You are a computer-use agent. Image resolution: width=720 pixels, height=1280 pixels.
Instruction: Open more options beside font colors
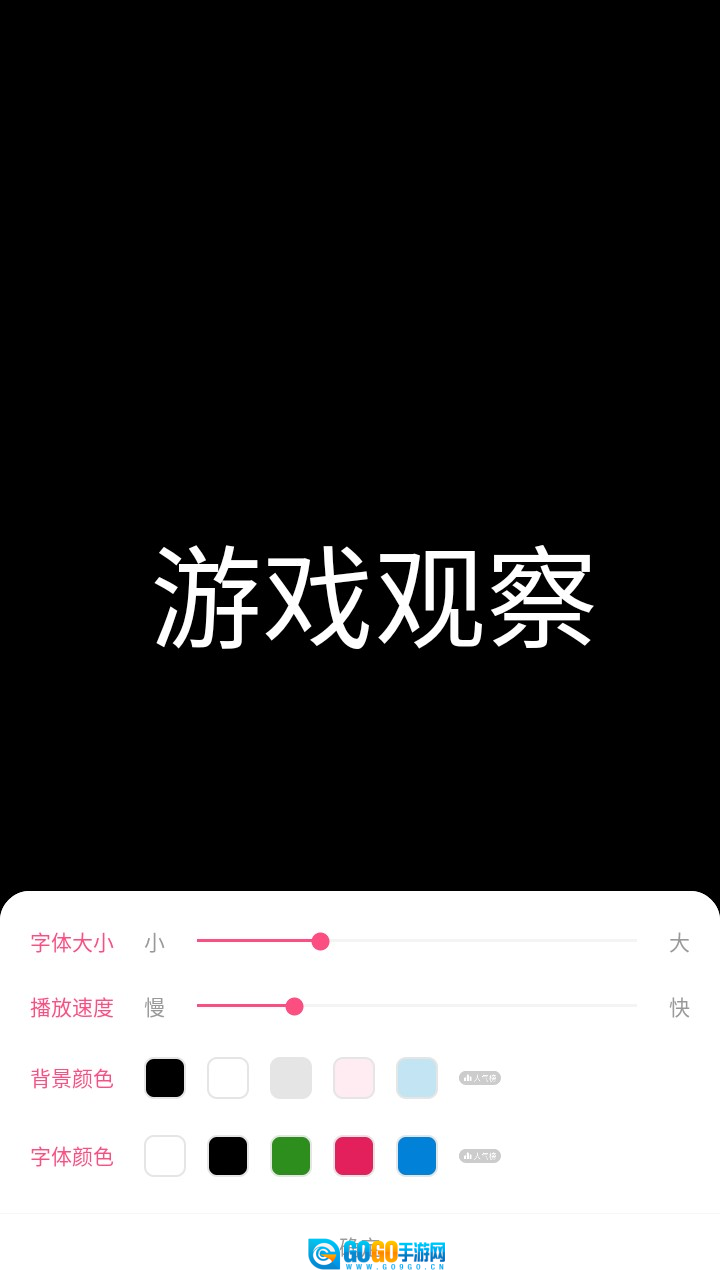(480, 1156)
